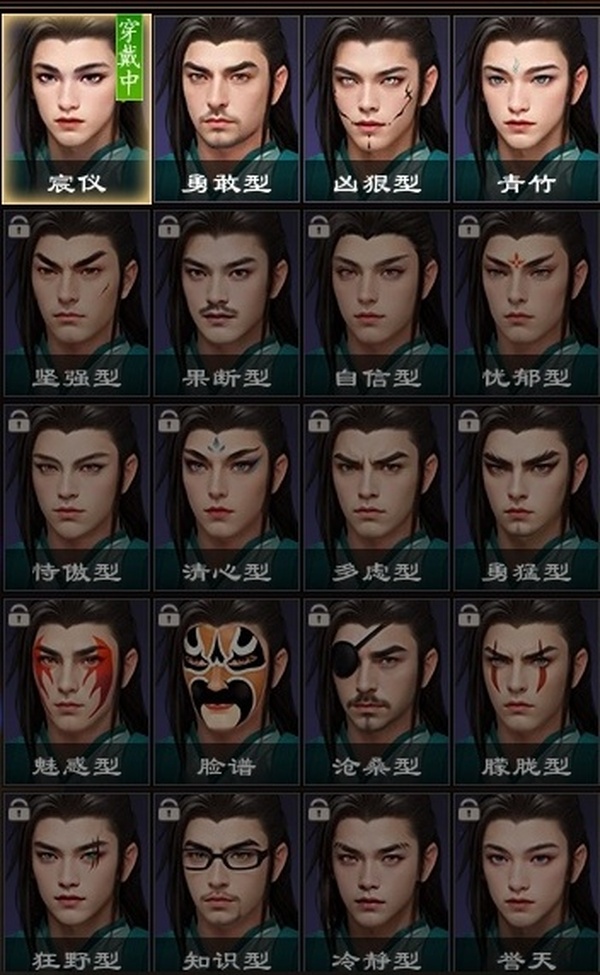Open the locked 果断型 mustache face
This screenshot has height=975, width=600.
(x=227, y=300)
